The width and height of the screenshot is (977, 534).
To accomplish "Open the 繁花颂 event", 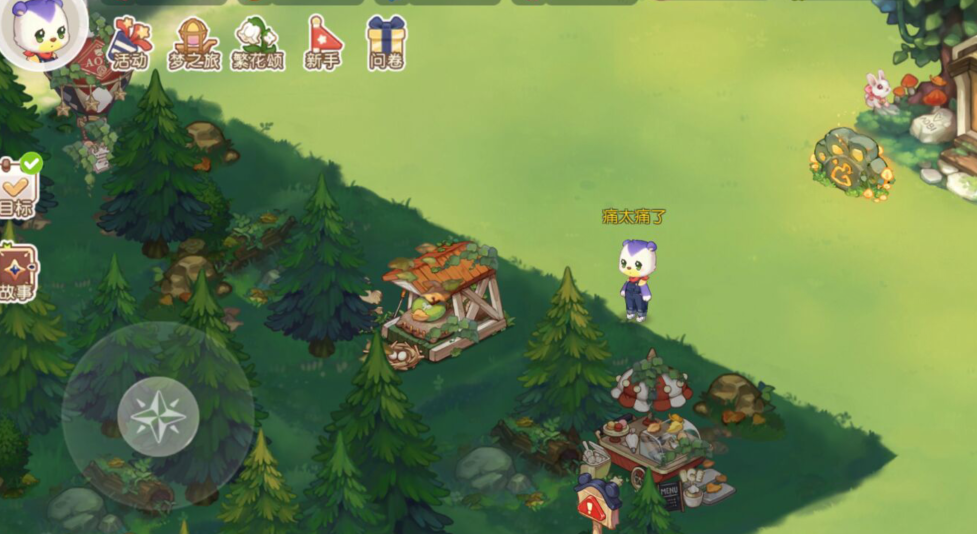I will (259, 44).
